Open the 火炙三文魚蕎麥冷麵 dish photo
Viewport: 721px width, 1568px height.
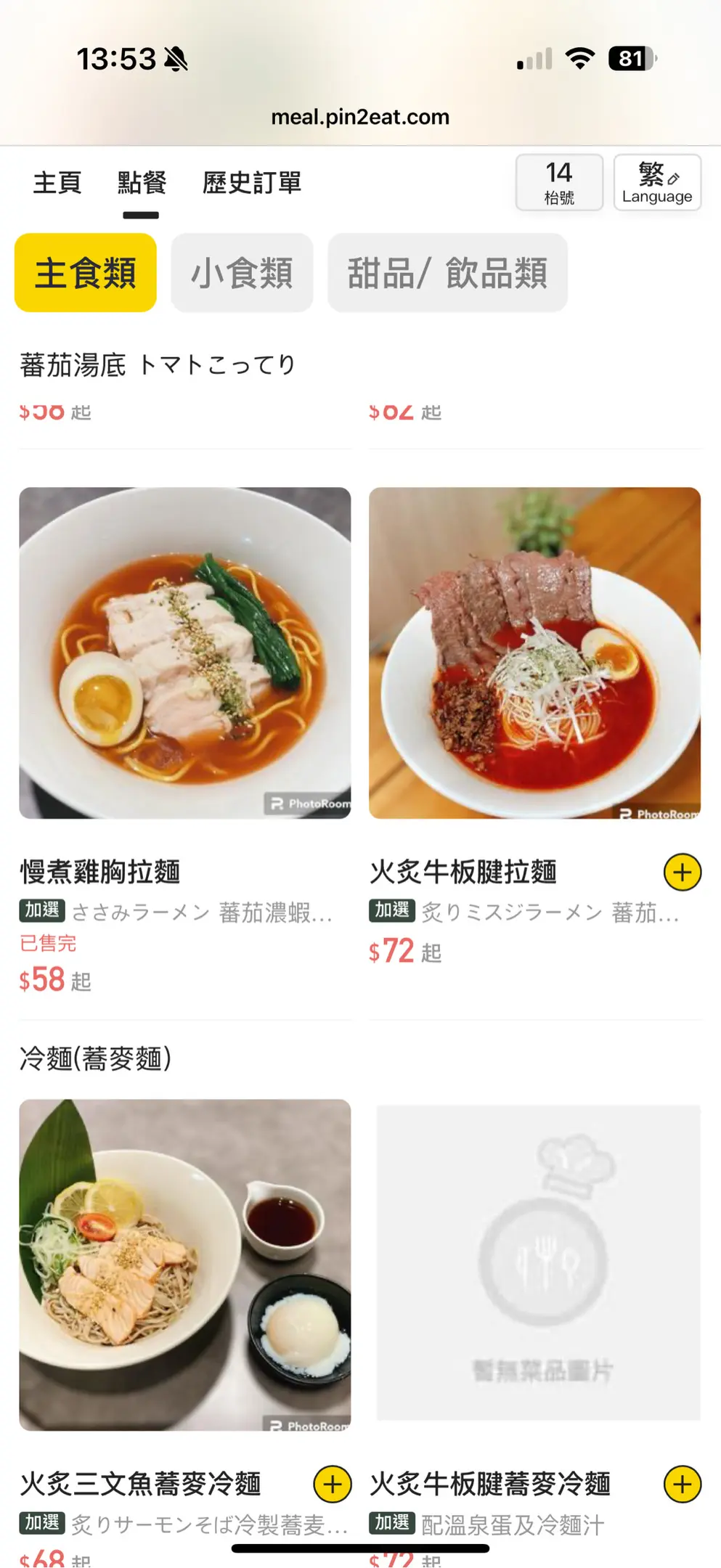(184, 1265)
